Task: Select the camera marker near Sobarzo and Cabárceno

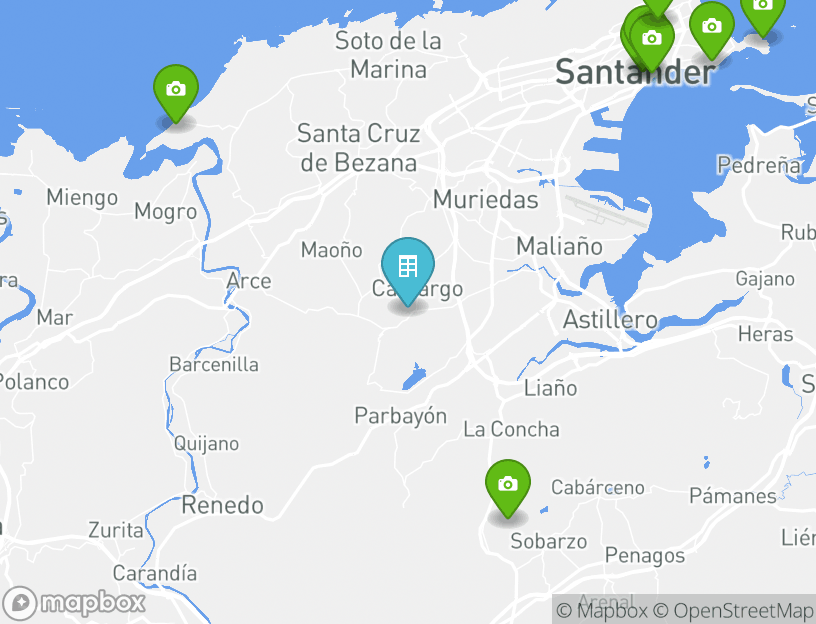Action: (507, 486)
